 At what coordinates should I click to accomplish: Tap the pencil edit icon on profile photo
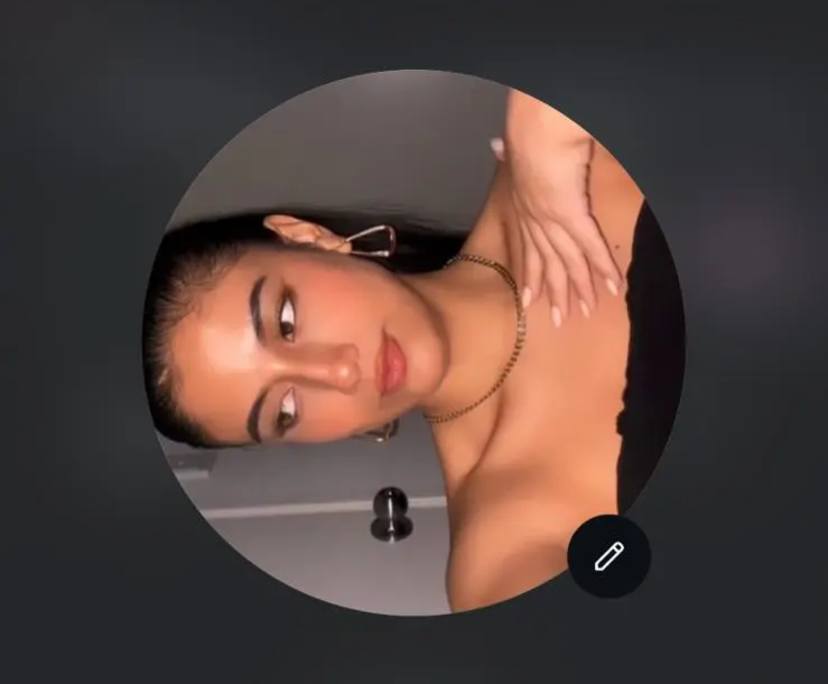coord(609,556)
